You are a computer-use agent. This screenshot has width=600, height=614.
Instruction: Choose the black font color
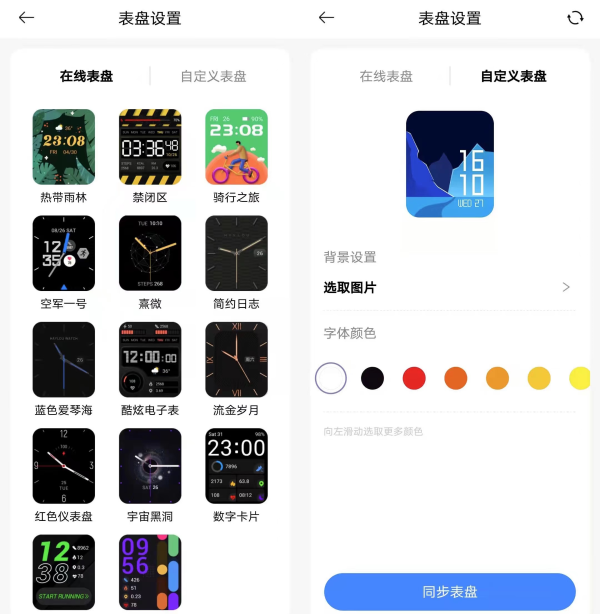[372, 378]
